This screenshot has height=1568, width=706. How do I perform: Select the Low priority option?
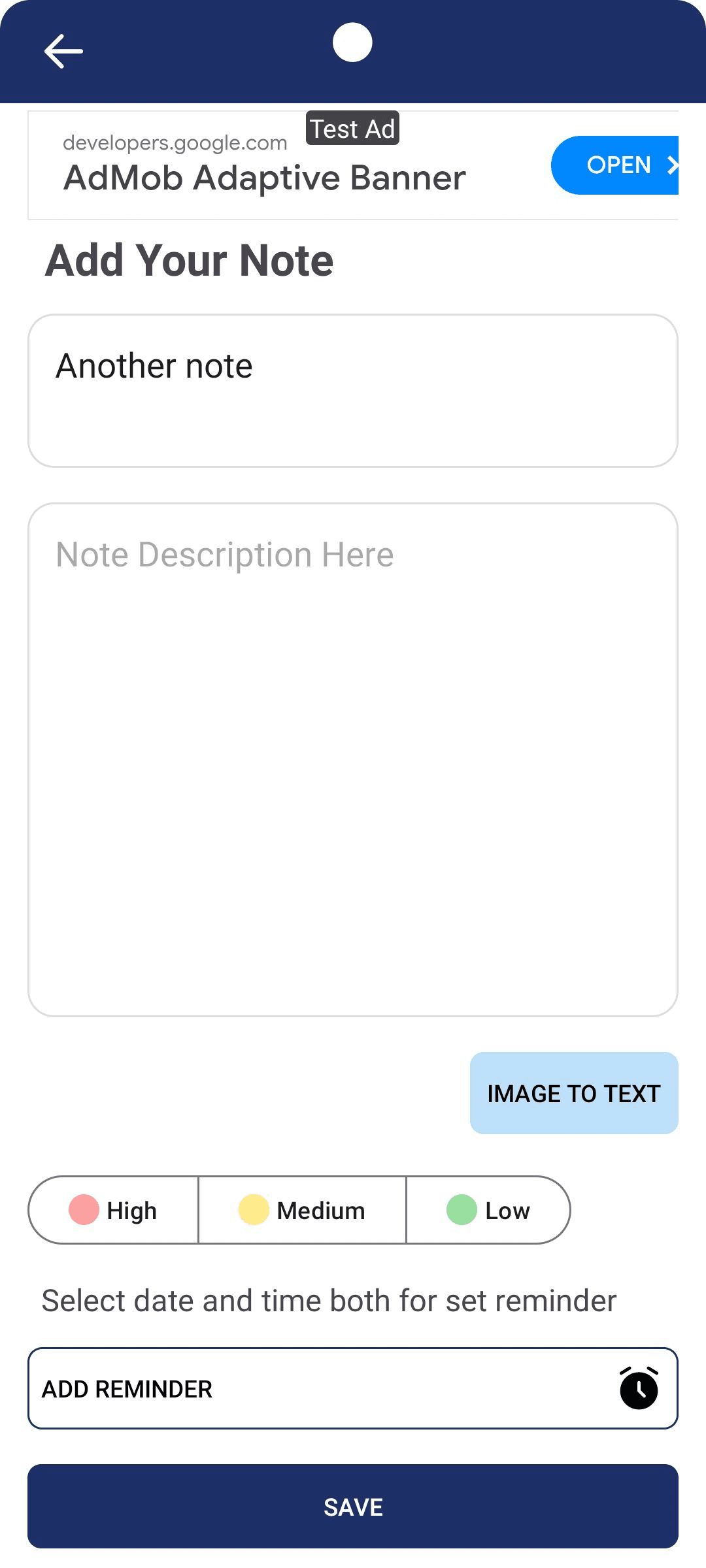tap(489, 1210)
